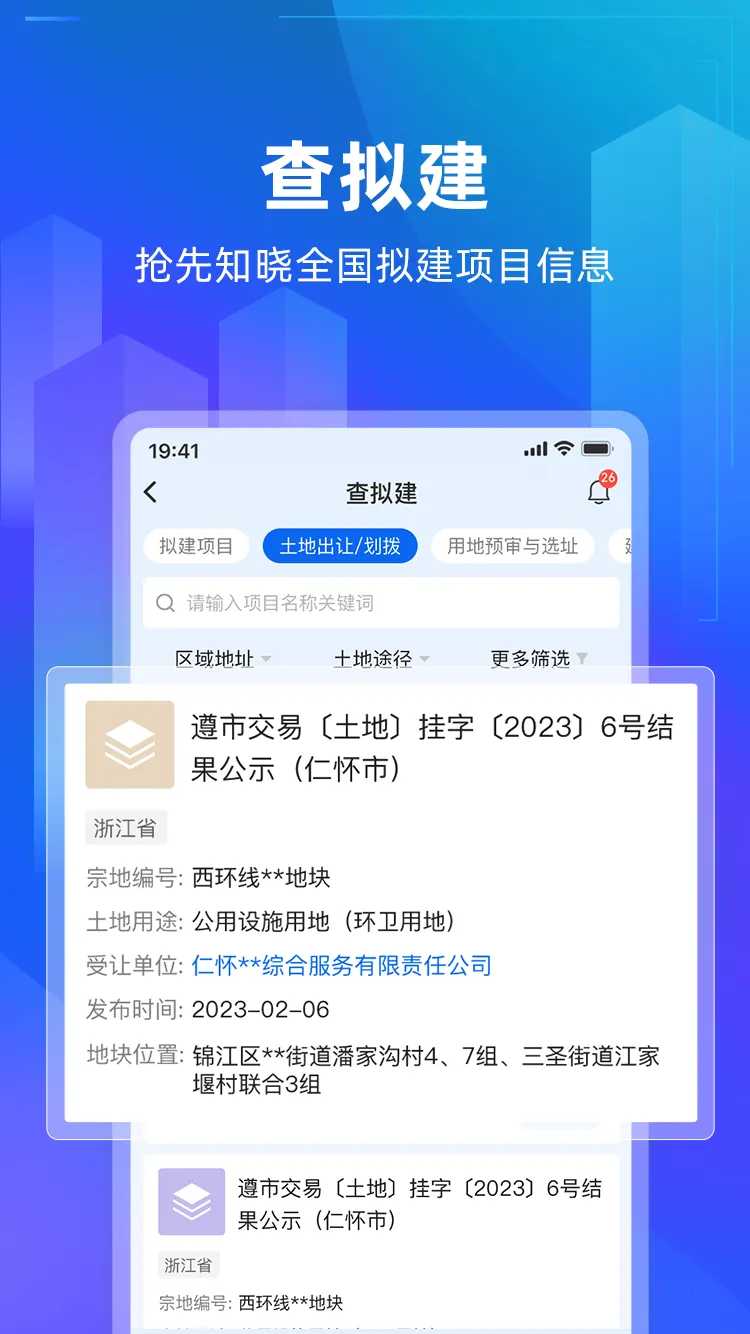Viewport: 750px width, 1334px height.
Task: Tap the layers icon on the second result card
Action: coord(191,1203)
